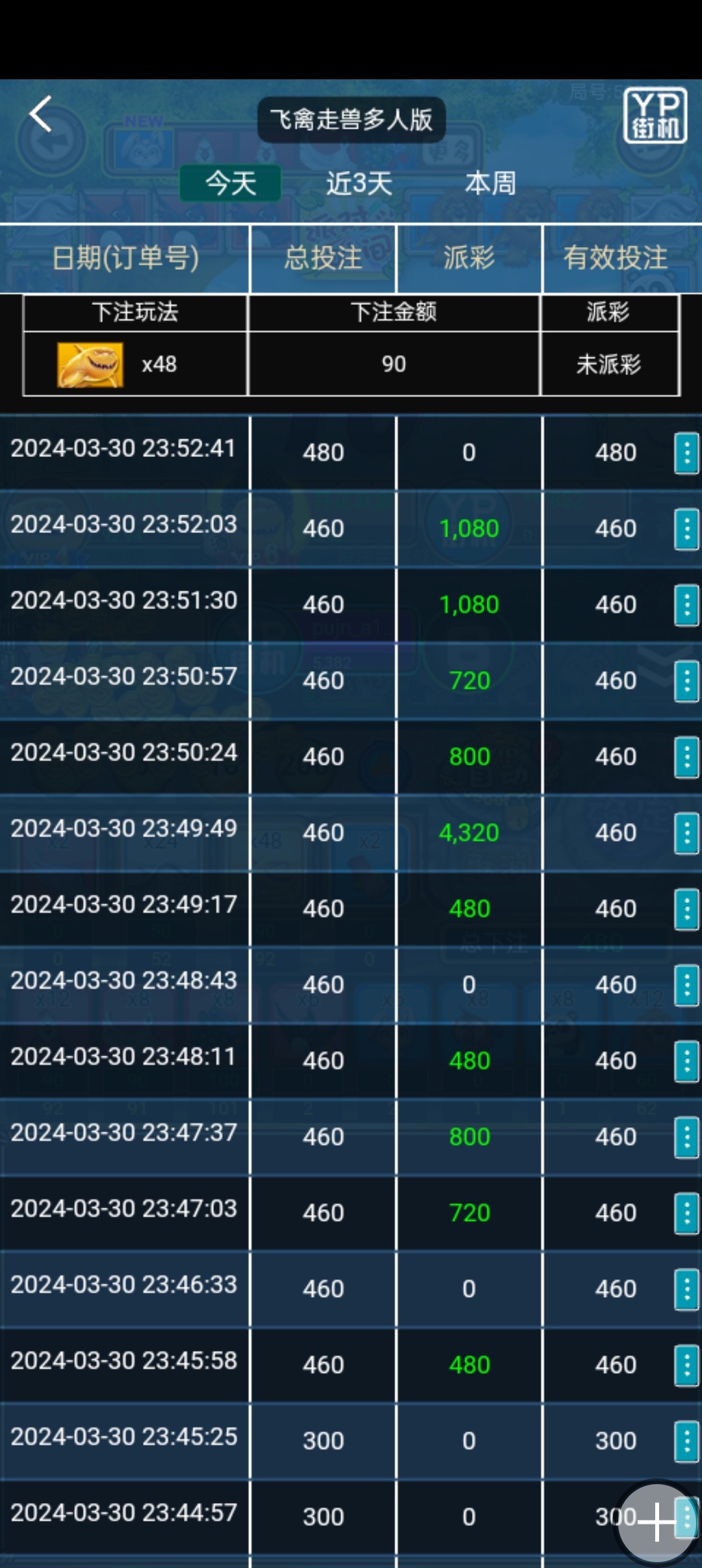
Task: Expand details for the 23:46:33 record
Action: click(686, 1289)
